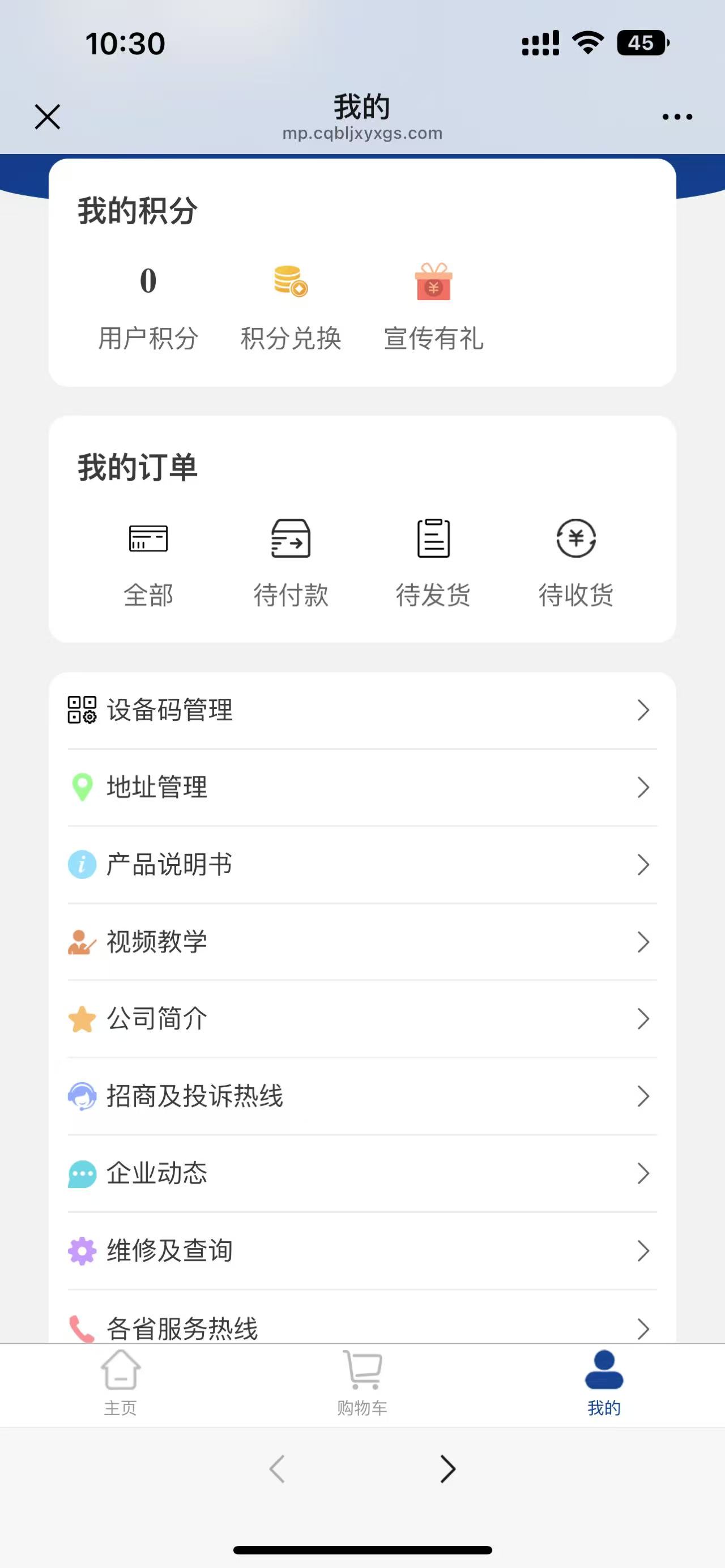Open 视频教学
The height and width of the screenshot is (1568, 725).
[362, 942]
